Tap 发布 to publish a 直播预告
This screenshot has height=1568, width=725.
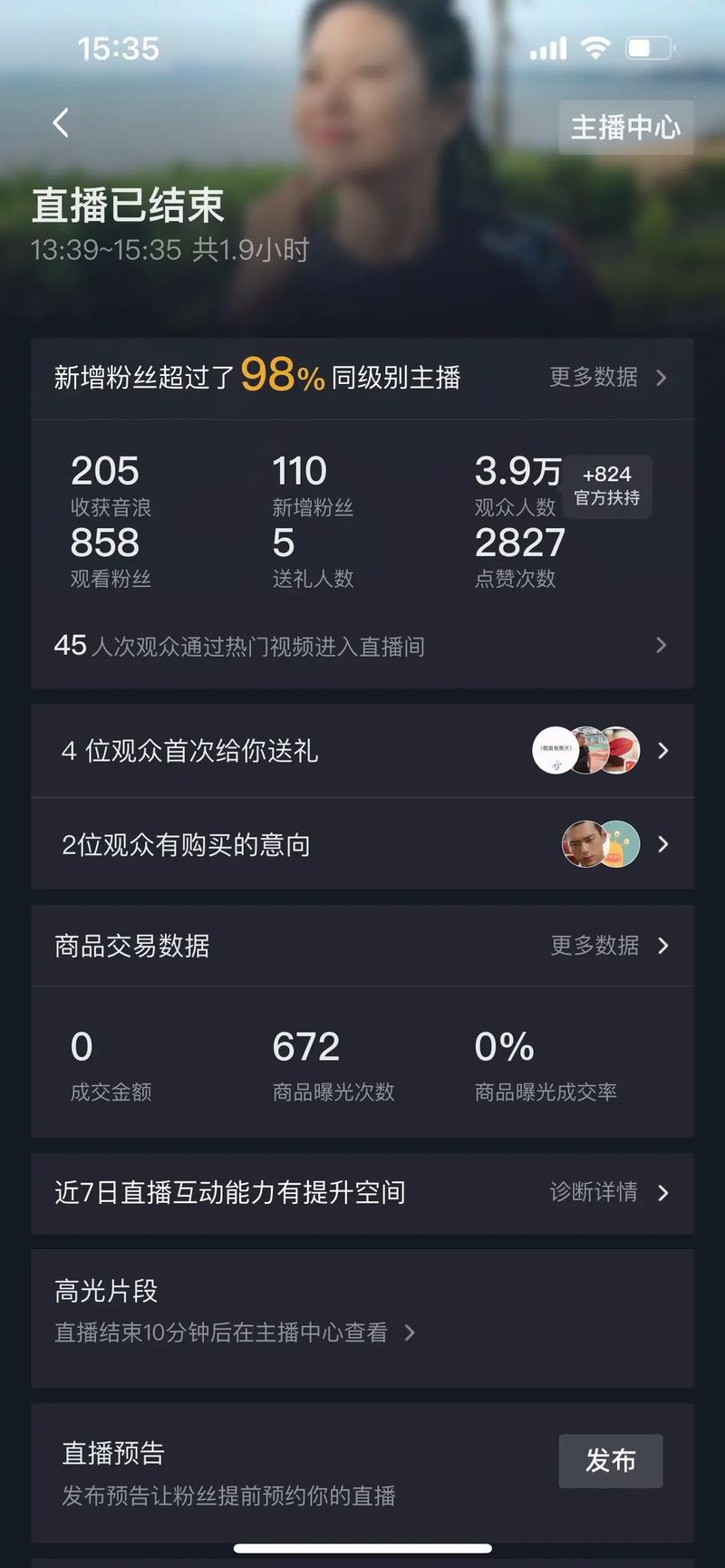pos(610,1460)
